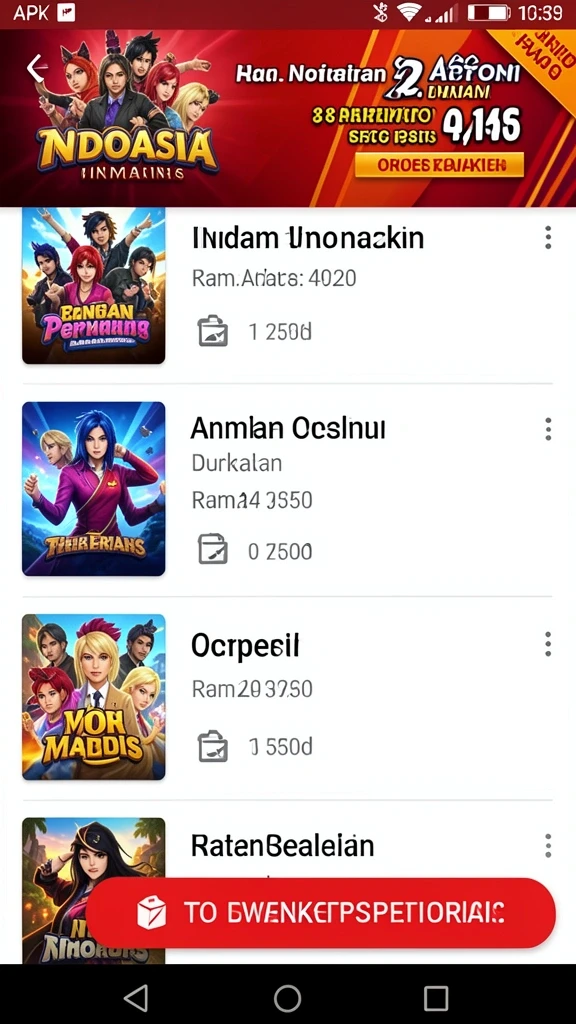Screen dimensions: 576x1024
Task: Open overflow menu for Ocrpesil
Action: 547,644
